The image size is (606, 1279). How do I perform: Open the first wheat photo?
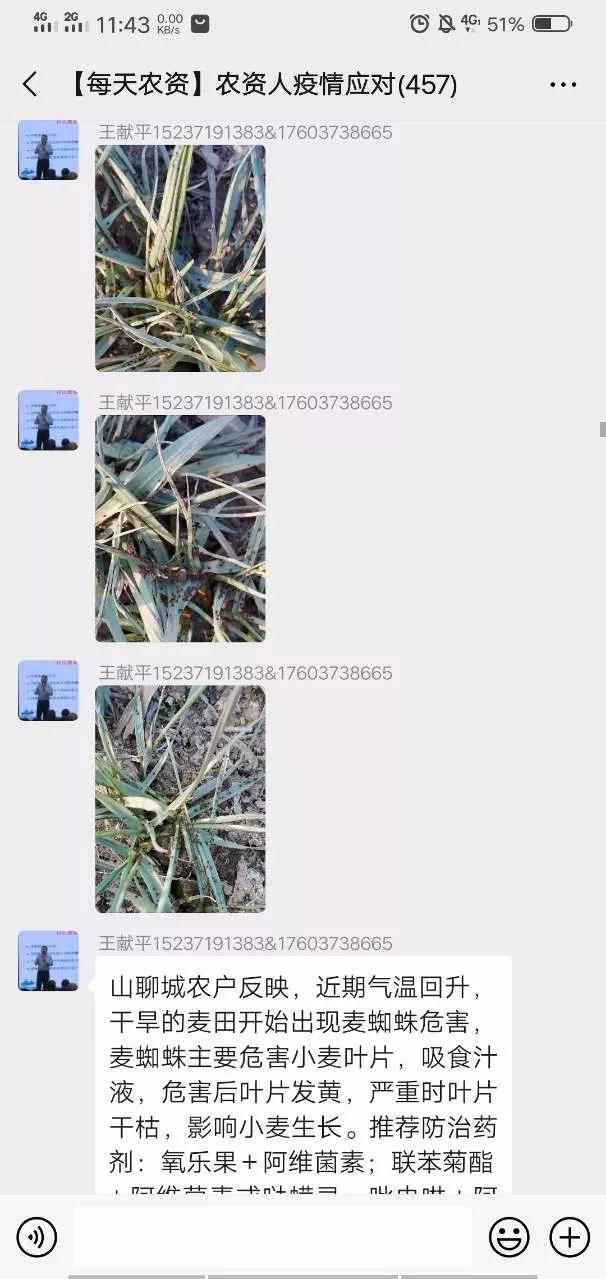point(180,258)
